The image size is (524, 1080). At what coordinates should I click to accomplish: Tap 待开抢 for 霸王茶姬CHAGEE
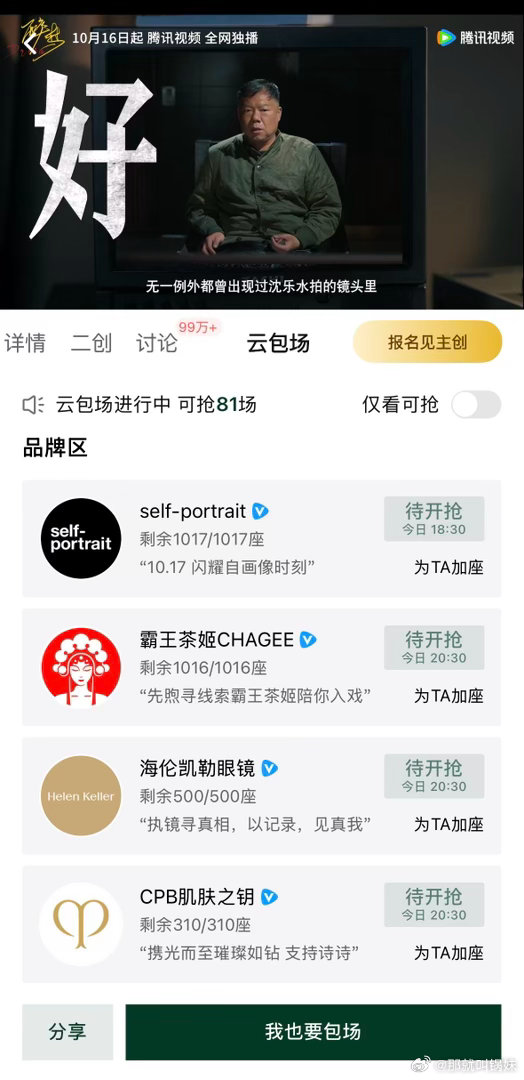pyautogui.click(x=434, y=647)
